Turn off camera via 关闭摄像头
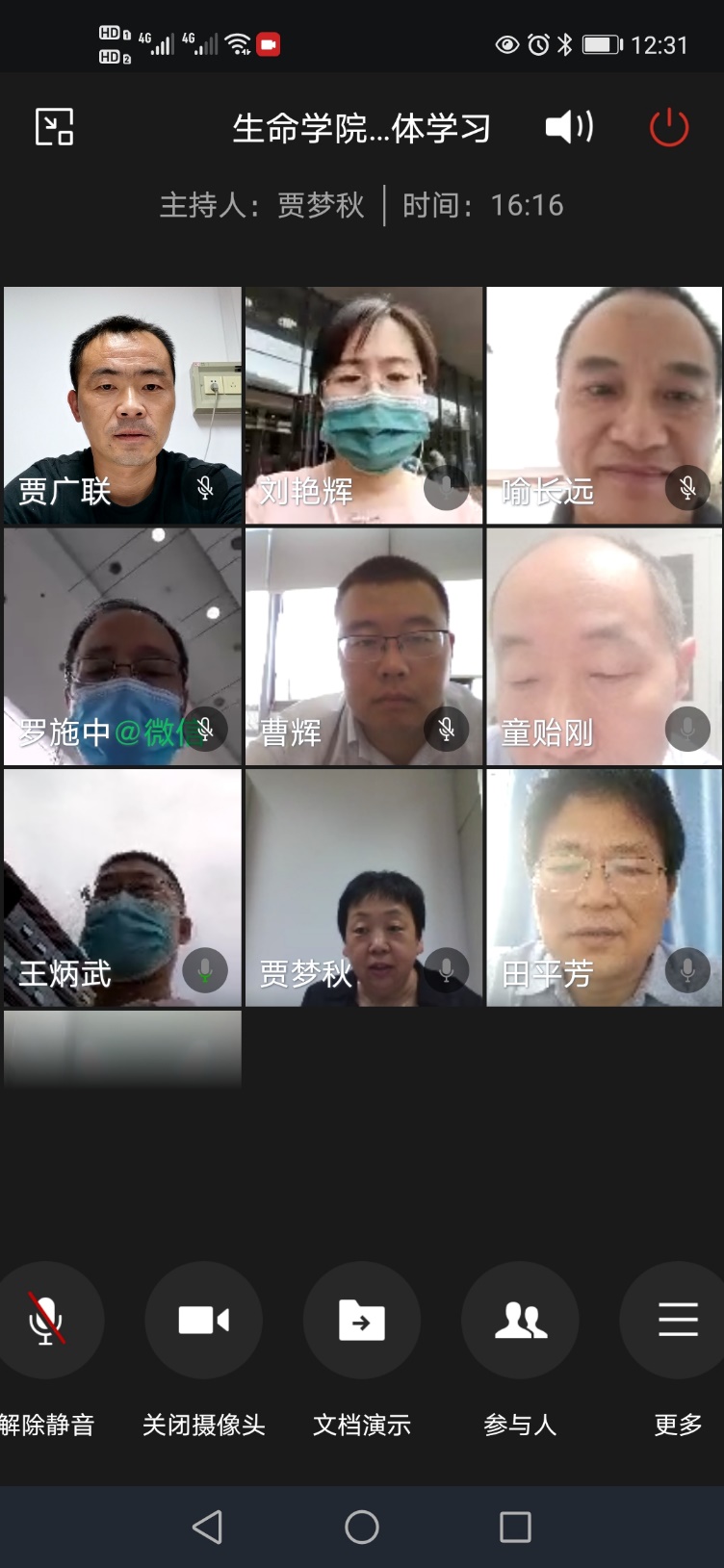The height and width of the screenshot is (1568, 724). 203,1320
